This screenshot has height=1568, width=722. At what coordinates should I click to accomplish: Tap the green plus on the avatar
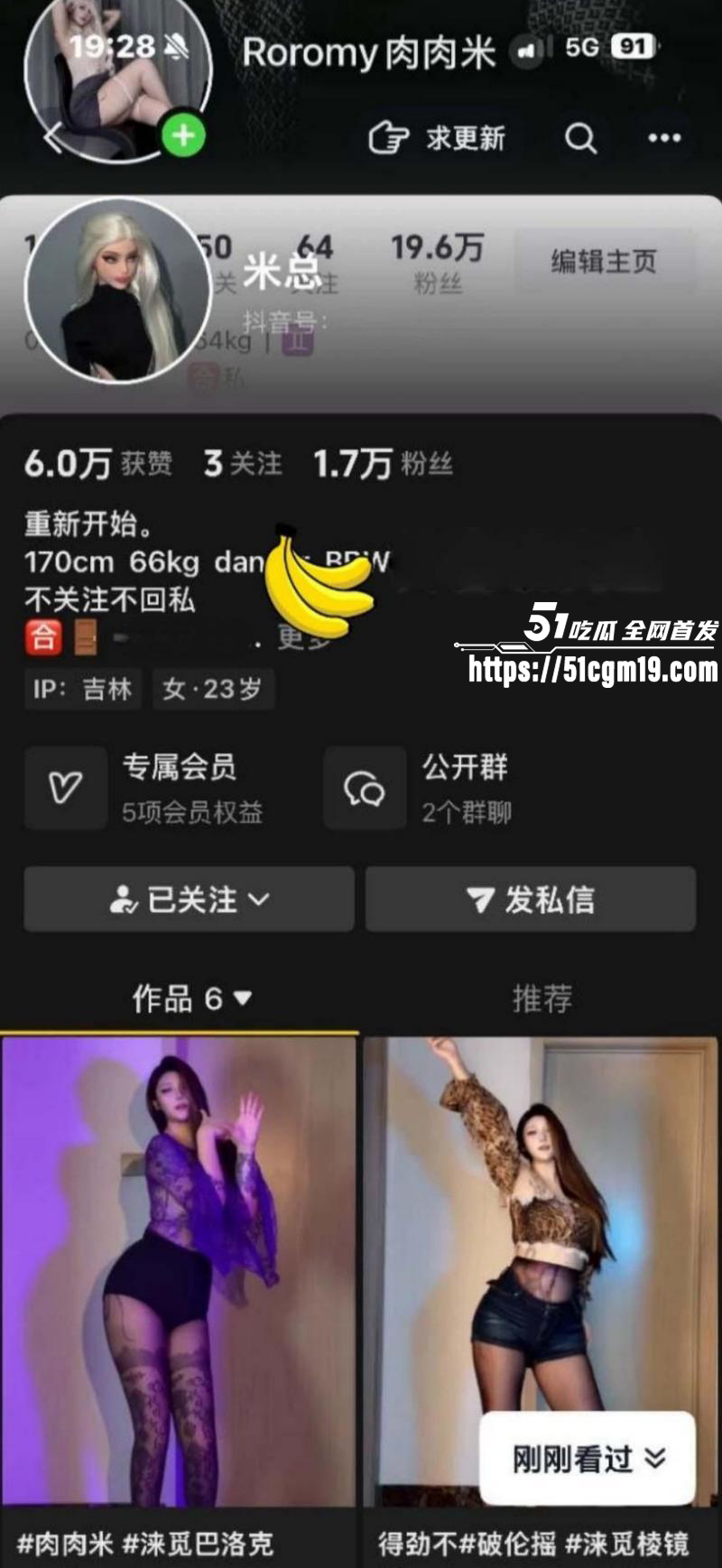coord(183,134)
